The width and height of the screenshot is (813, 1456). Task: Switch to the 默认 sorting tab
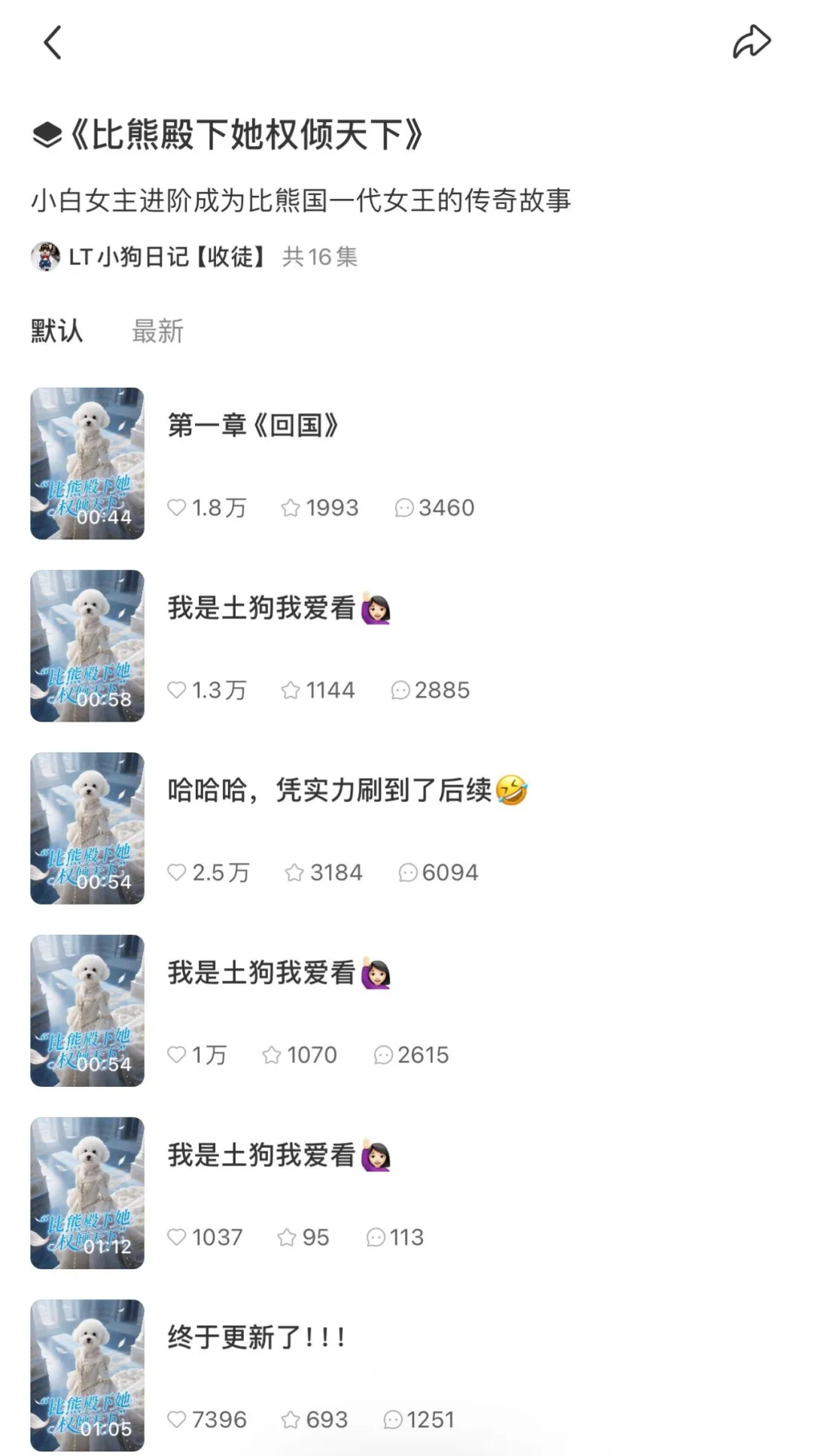(x=56, y=331)
